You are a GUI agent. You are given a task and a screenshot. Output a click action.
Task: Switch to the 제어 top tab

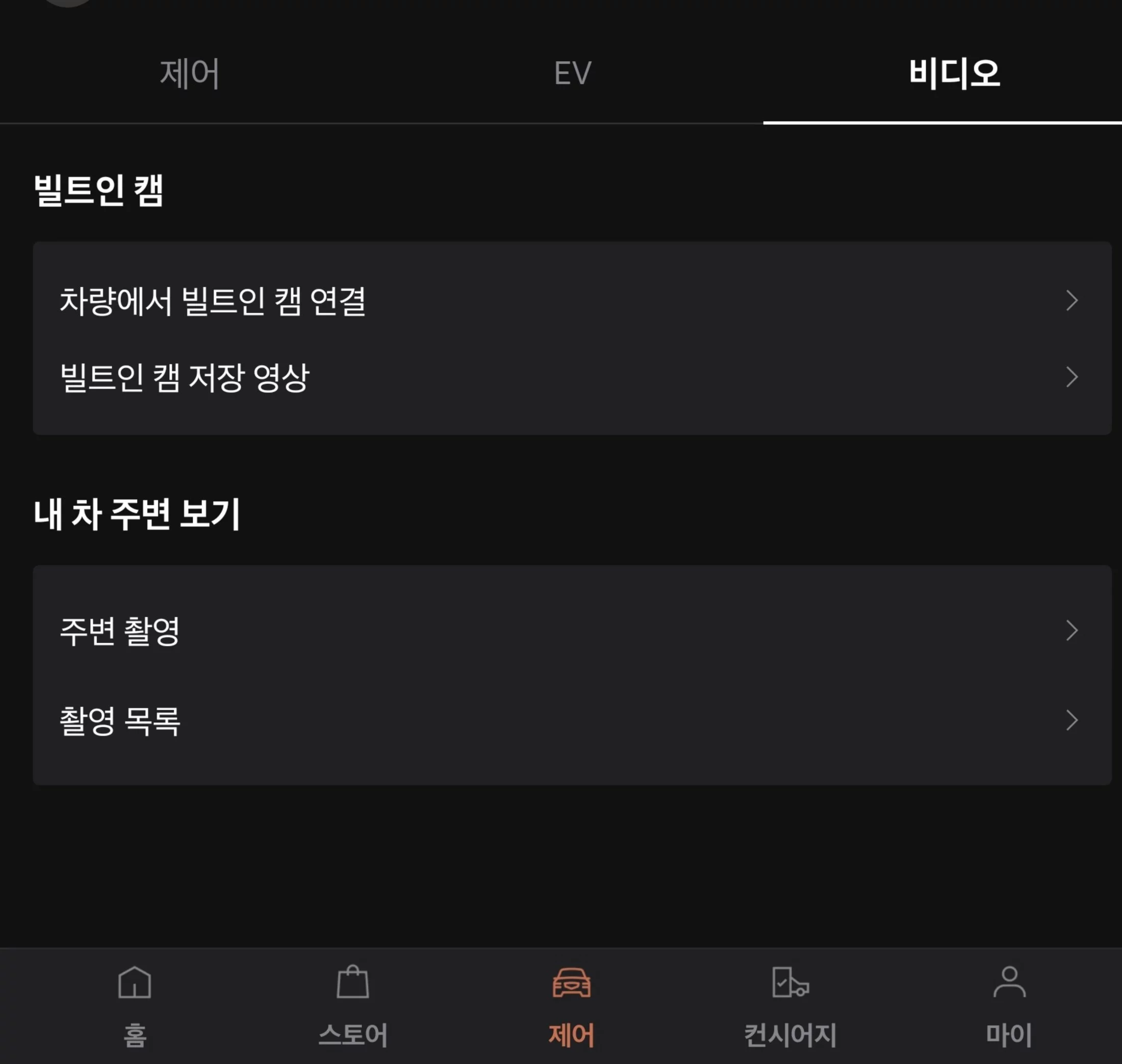point(189,74)
